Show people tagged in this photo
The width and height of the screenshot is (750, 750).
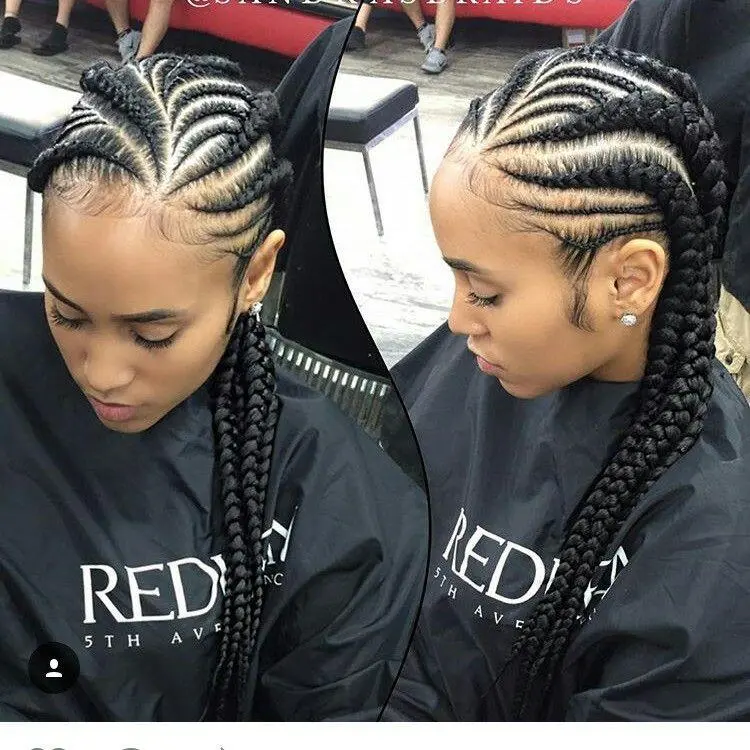(x=54, y=667)
